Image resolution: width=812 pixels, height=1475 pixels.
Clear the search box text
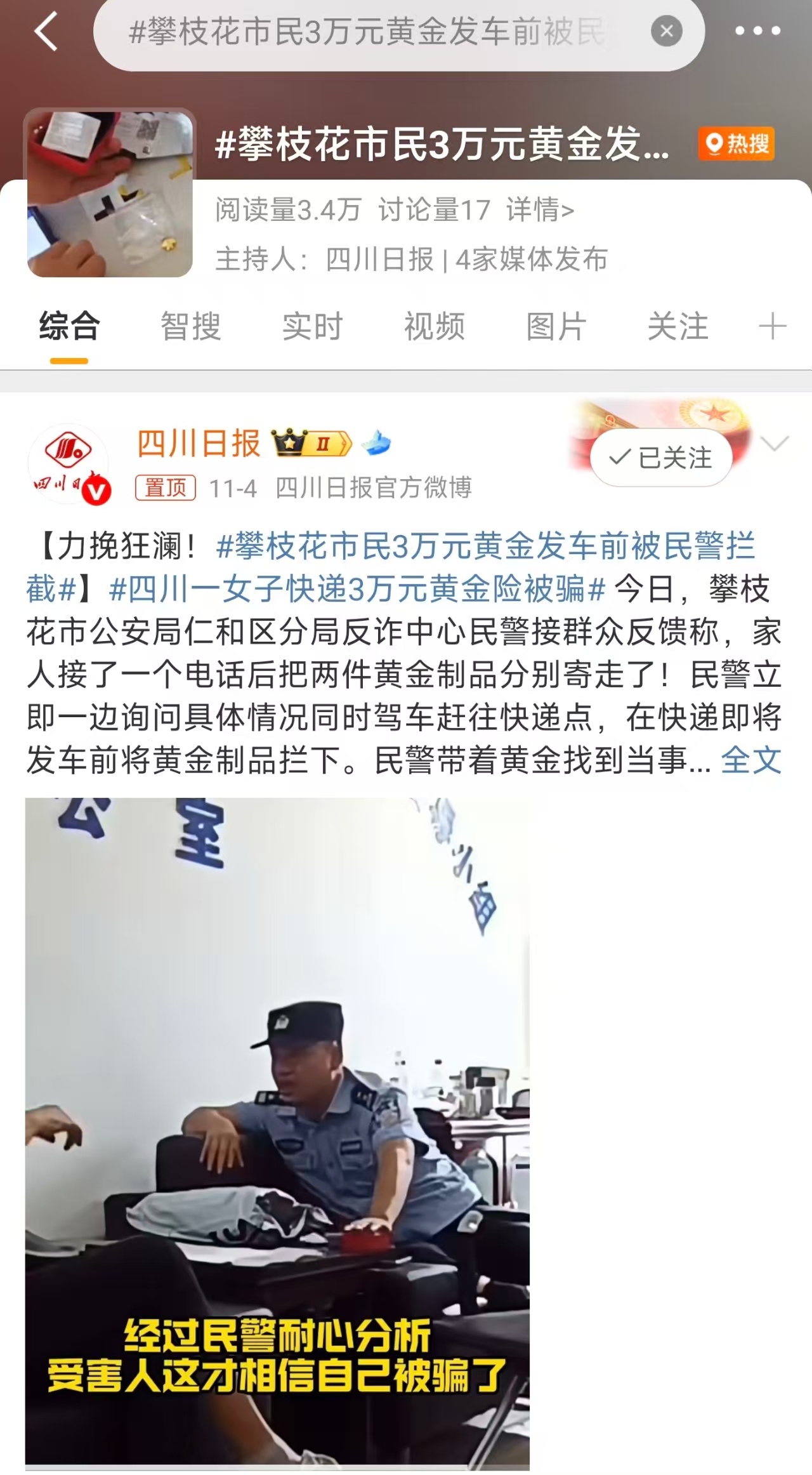(666, 31)
